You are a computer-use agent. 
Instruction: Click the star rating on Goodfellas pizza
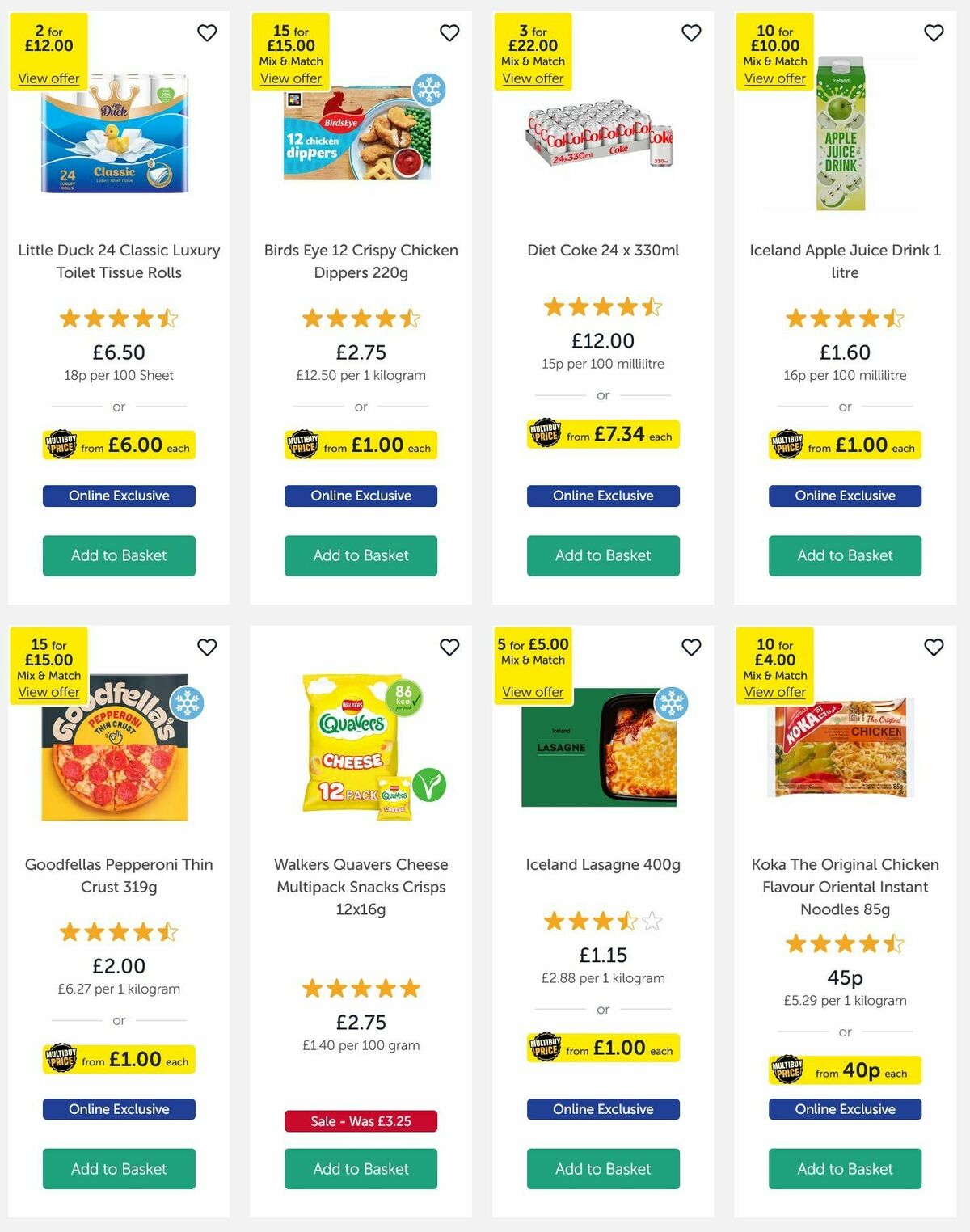118,931
